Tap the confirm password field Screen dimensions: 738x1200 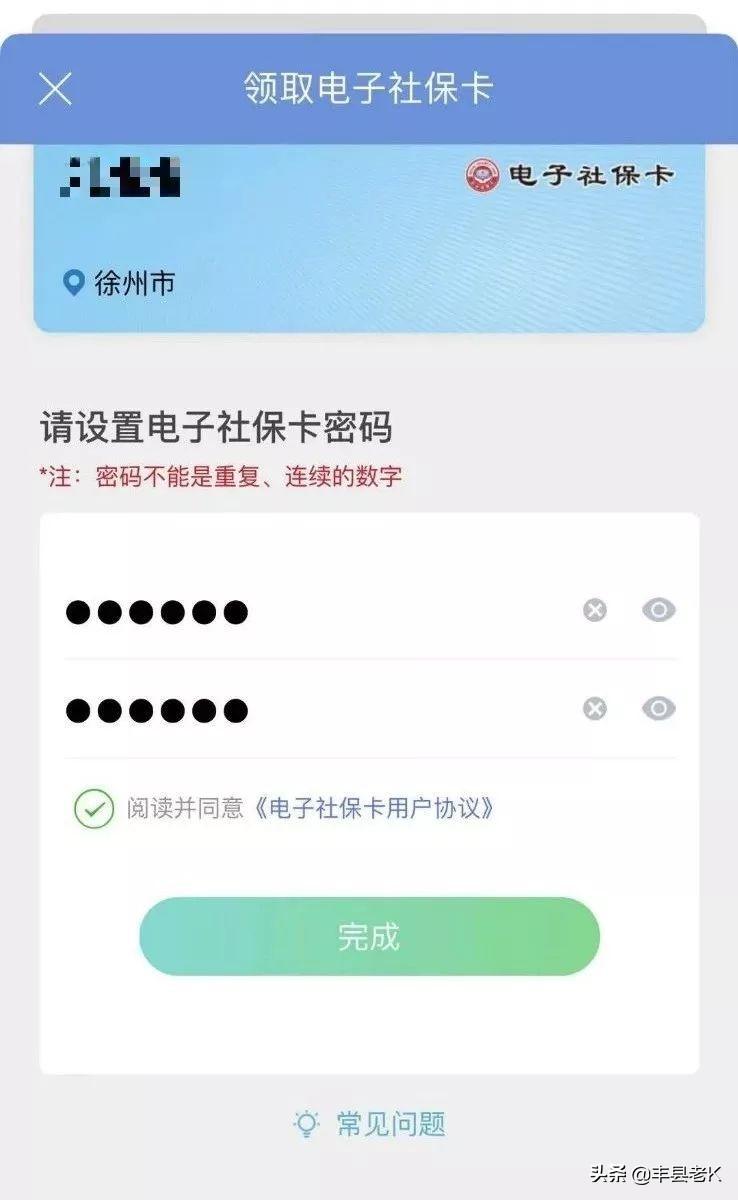coord(300,710)
